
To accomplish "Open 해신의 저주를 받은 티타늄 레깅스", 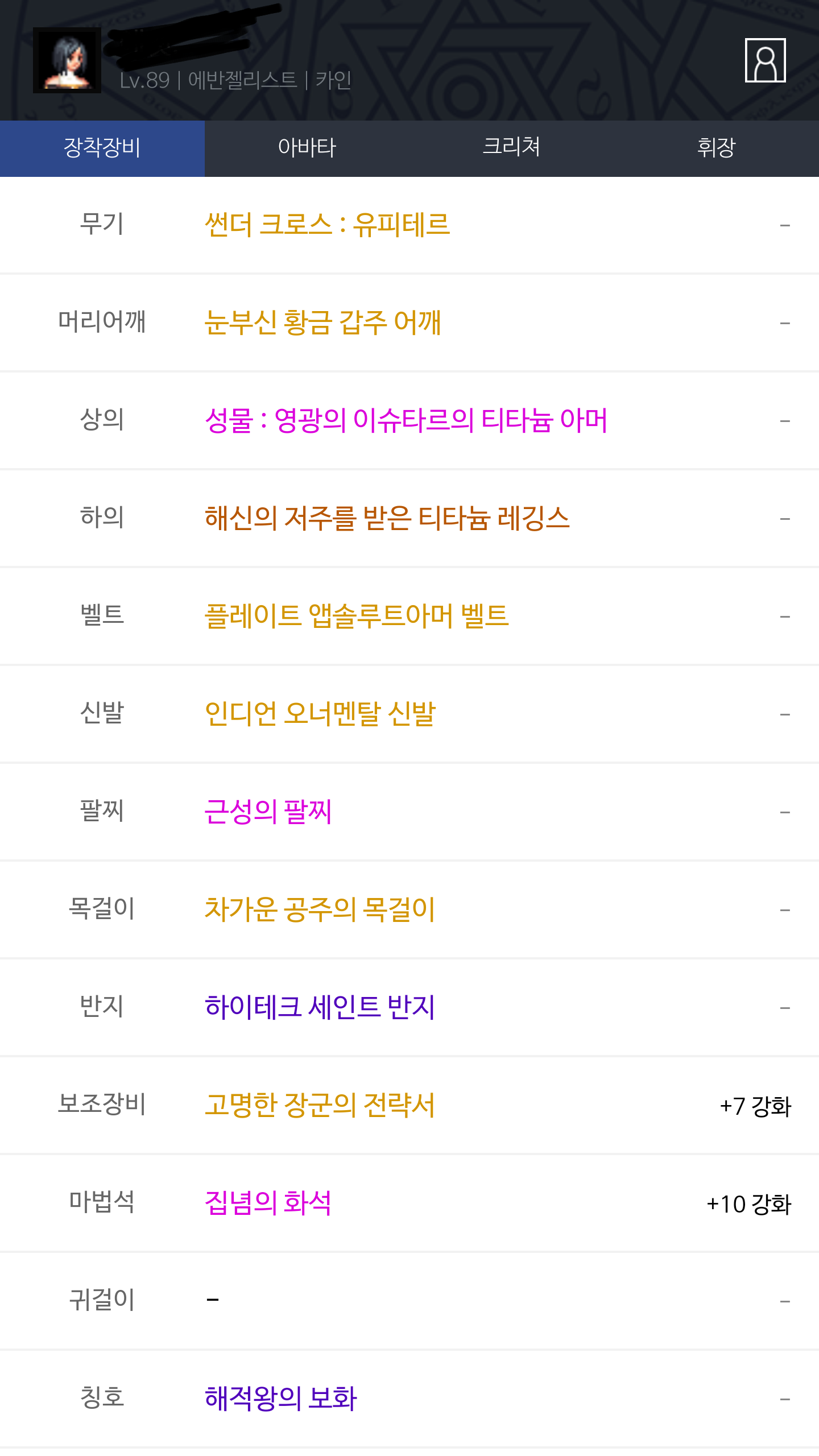I will [x=387, y=518].
